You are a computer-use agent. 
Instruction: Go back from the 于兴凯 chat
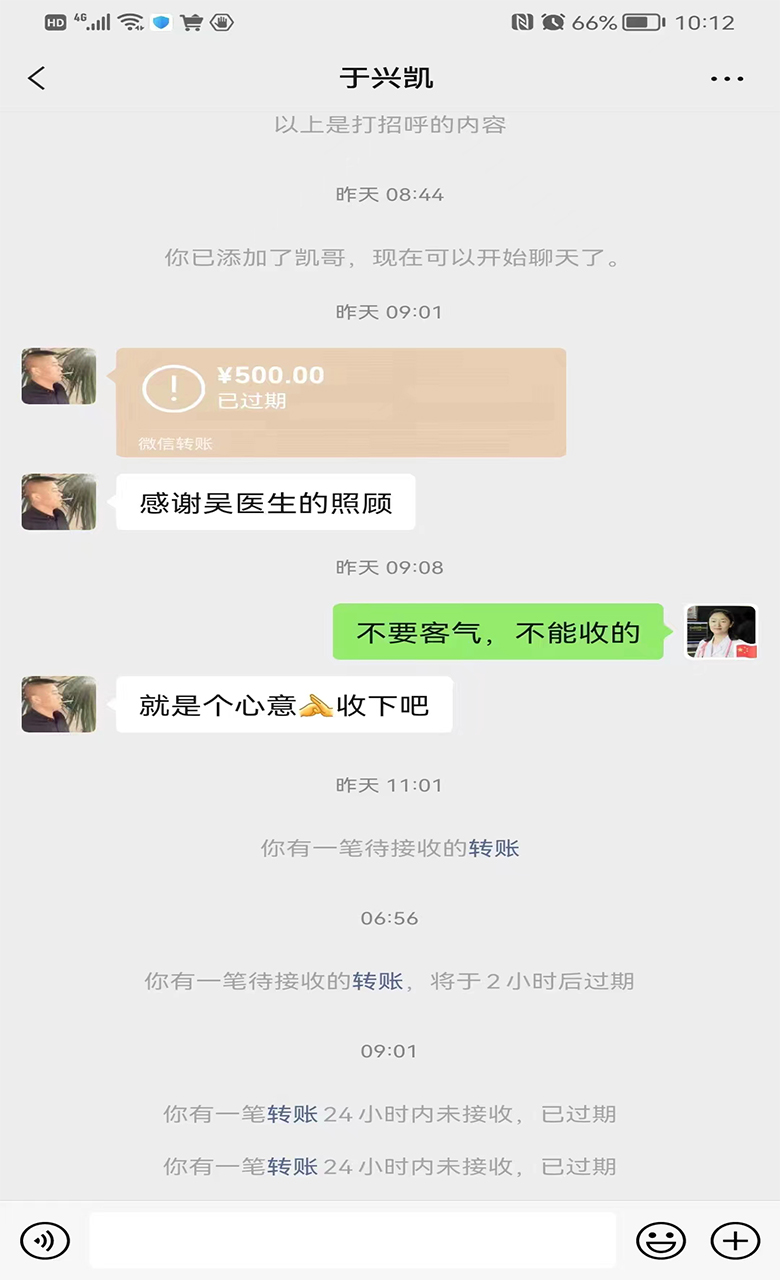pyautogui.click(x=37, y=78)
